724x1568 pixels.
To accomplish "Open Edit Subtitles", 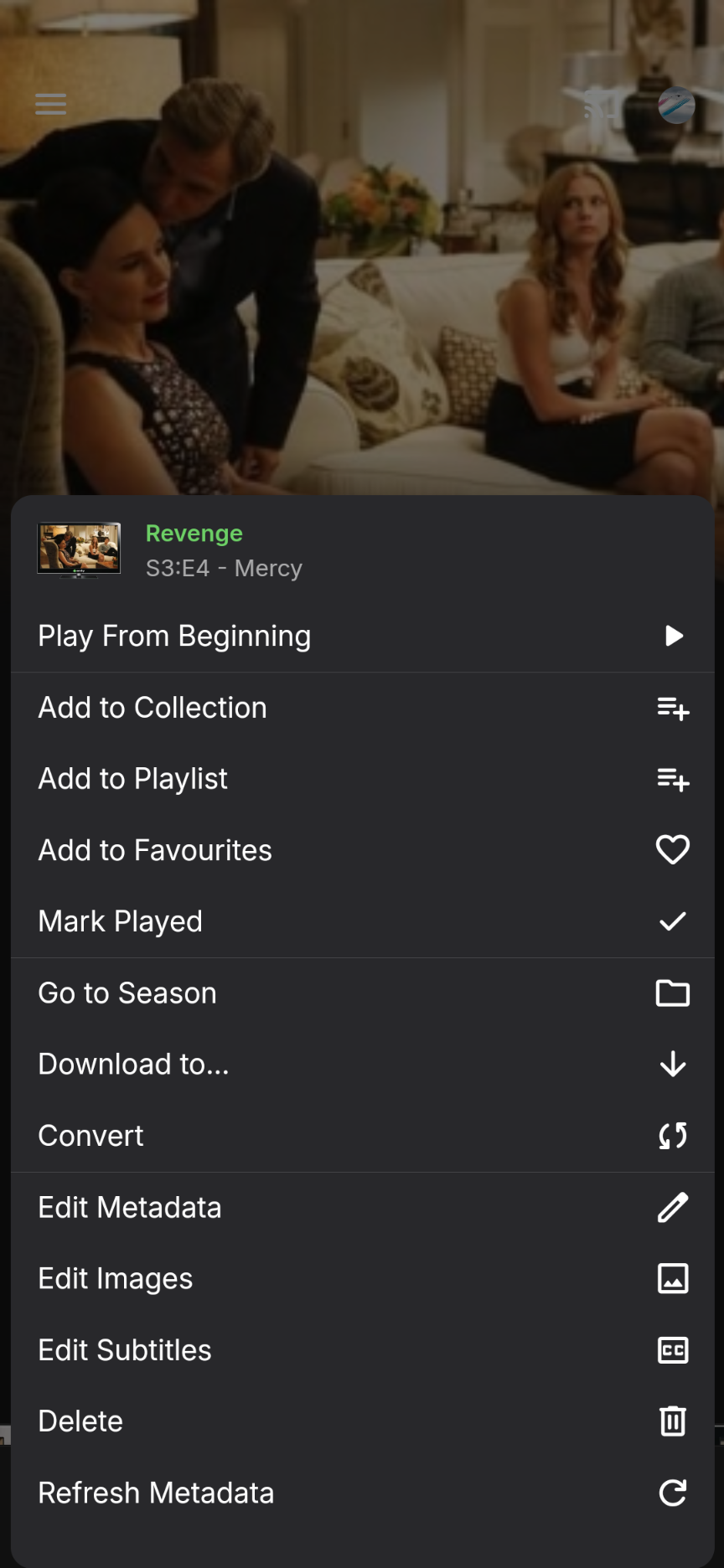I will click(362, 1350).
